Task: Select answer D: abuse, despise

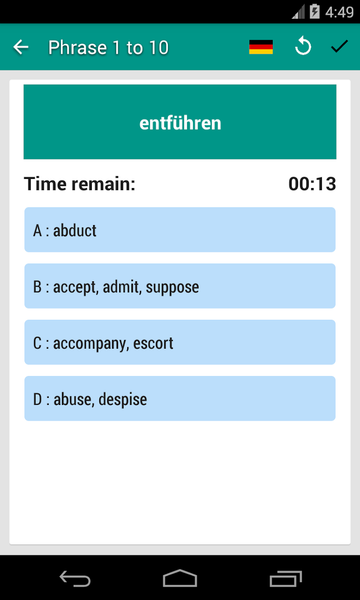Action: pyautogui.click(x=180, y=398)
